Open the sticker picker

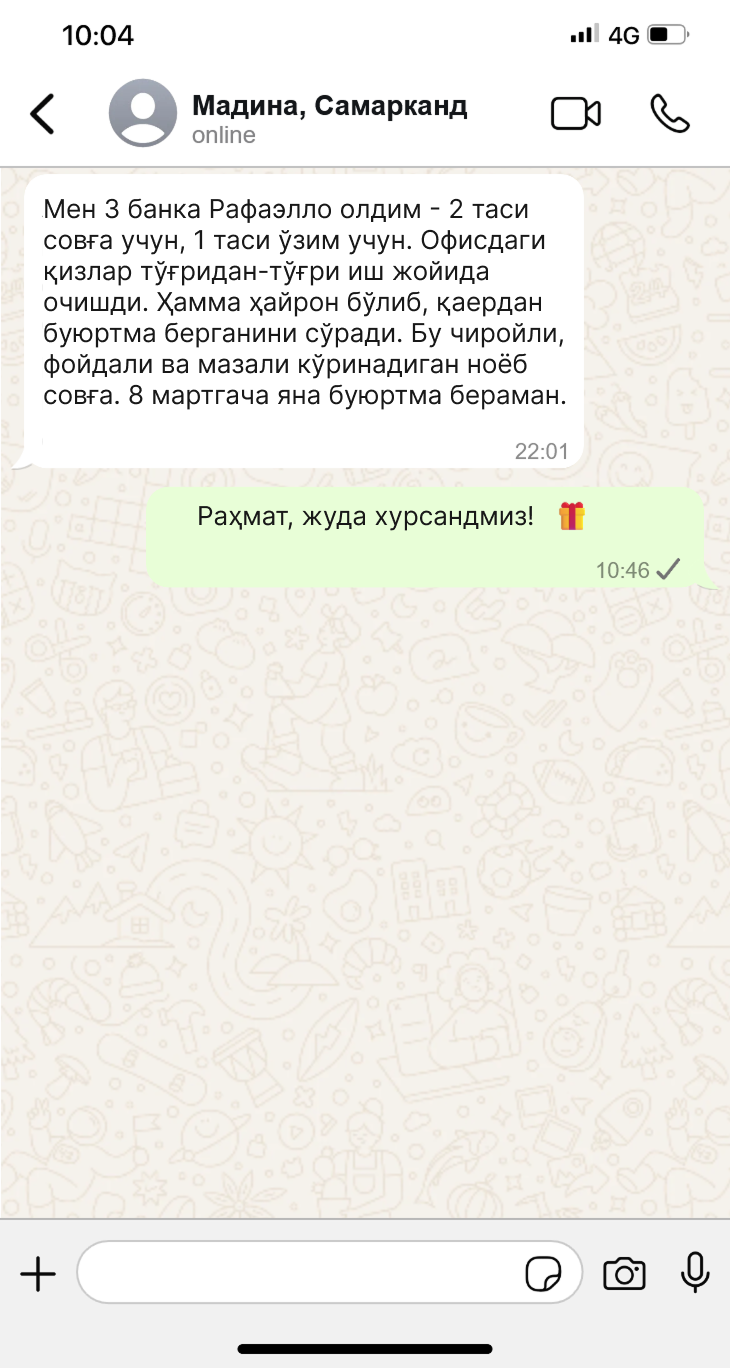click(543, 1274)
